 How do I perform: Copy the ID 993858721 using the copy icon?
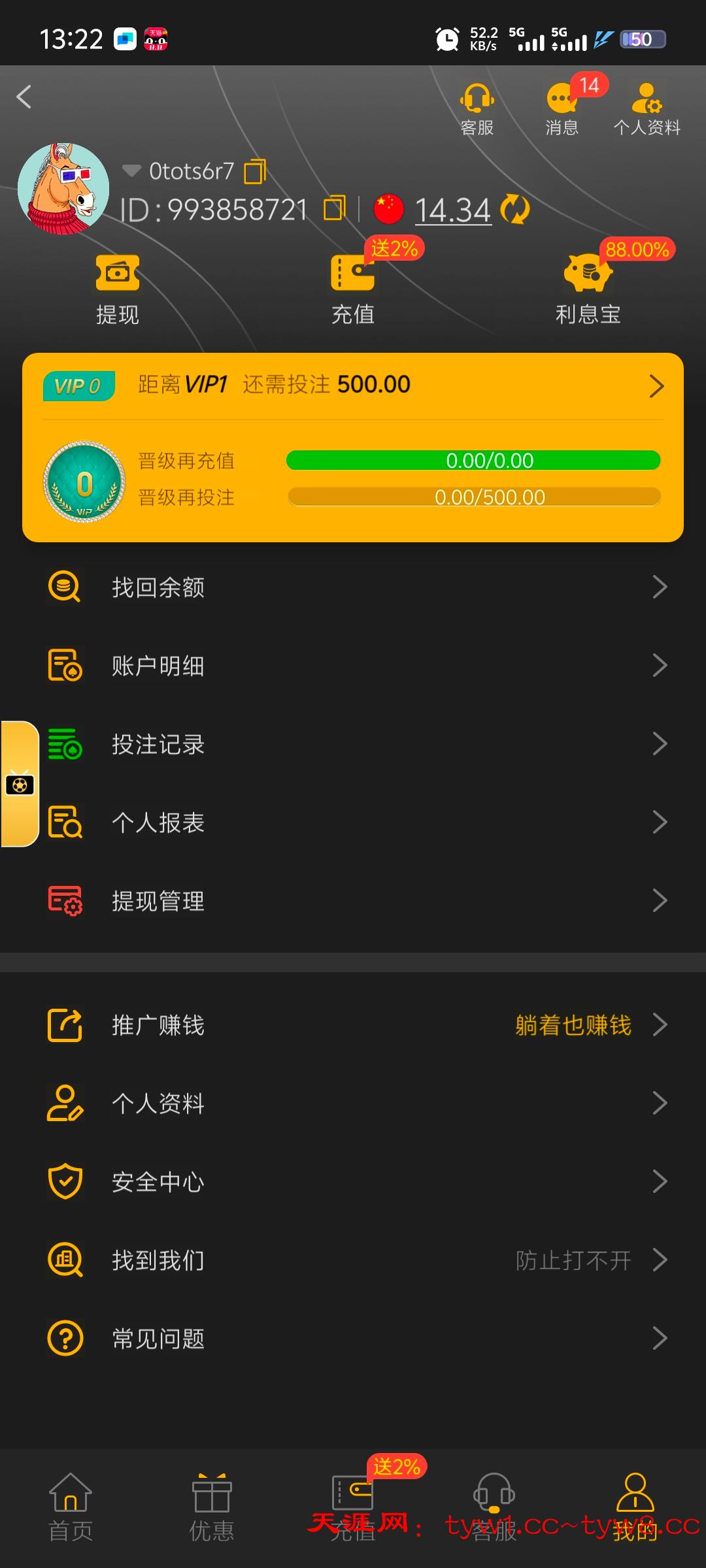tap(333, 209)
